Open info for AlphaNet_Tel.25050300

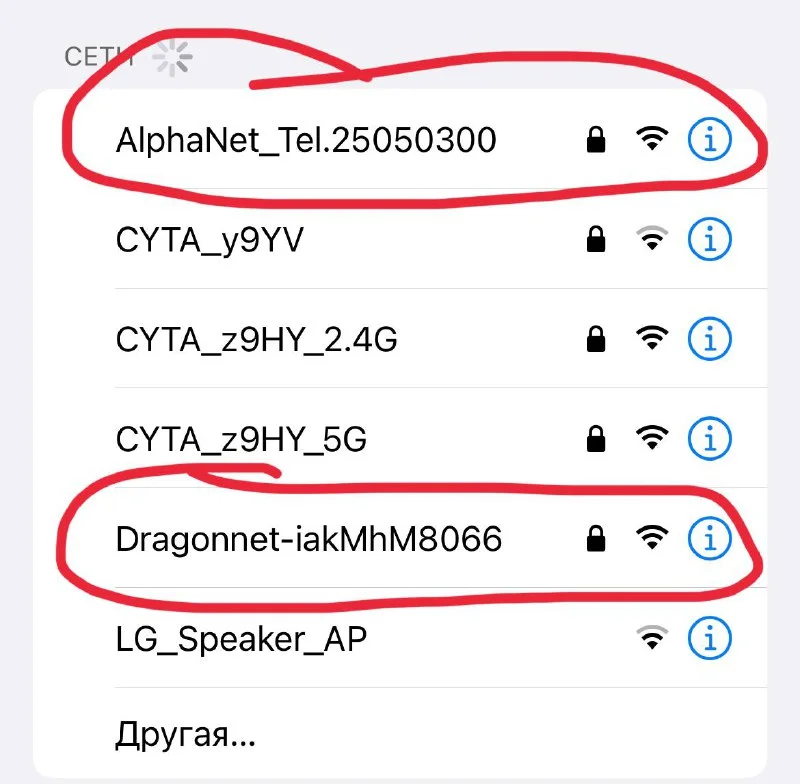(x=710, y=141)
